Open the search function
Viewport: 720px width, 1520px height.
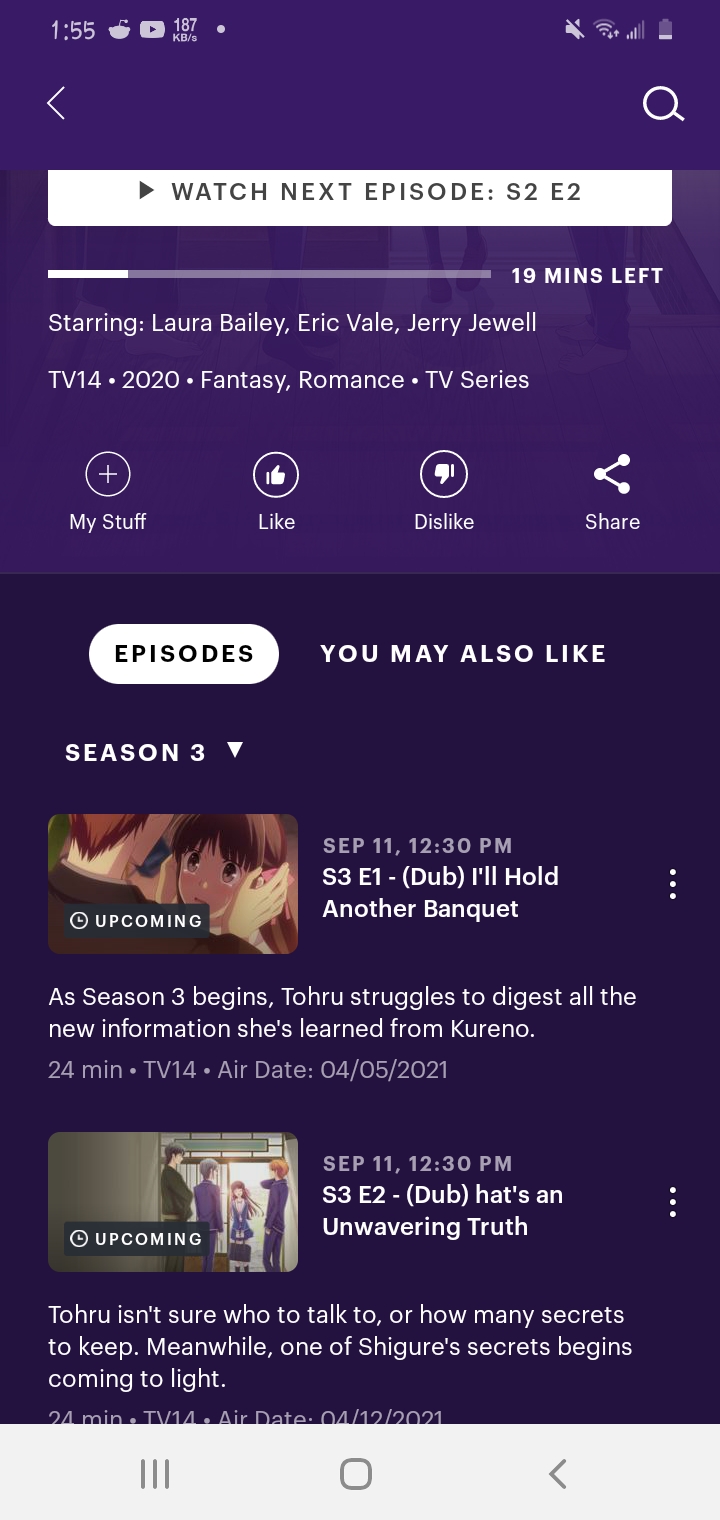[x=663, y=103]
